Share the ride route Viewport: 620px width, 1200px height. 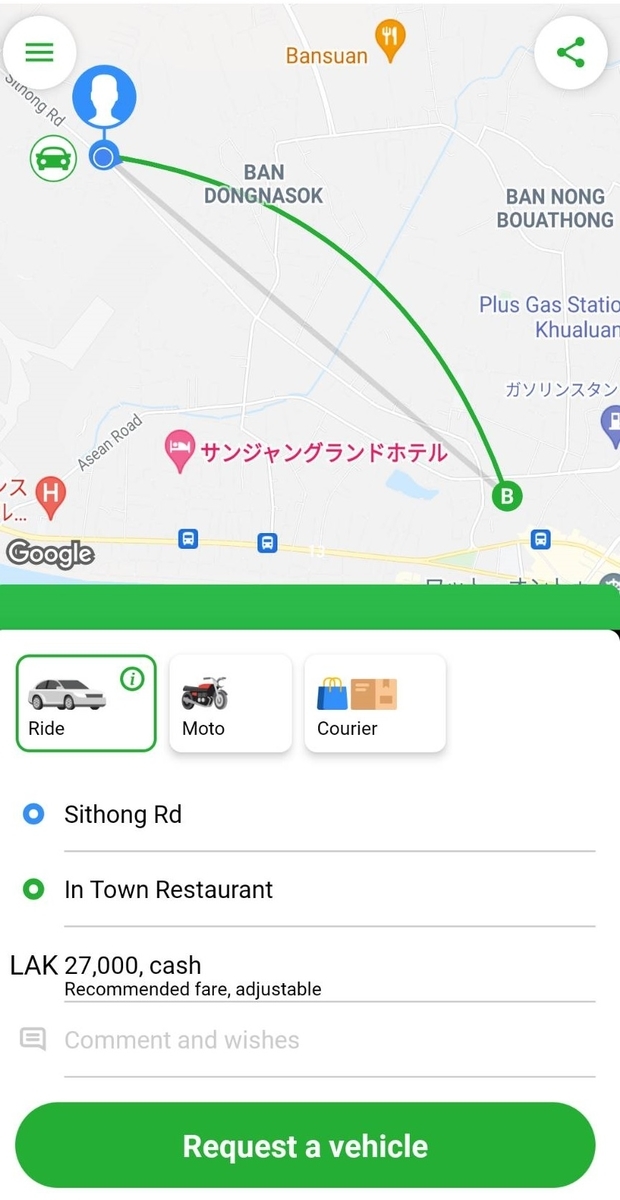coord(570,52)
